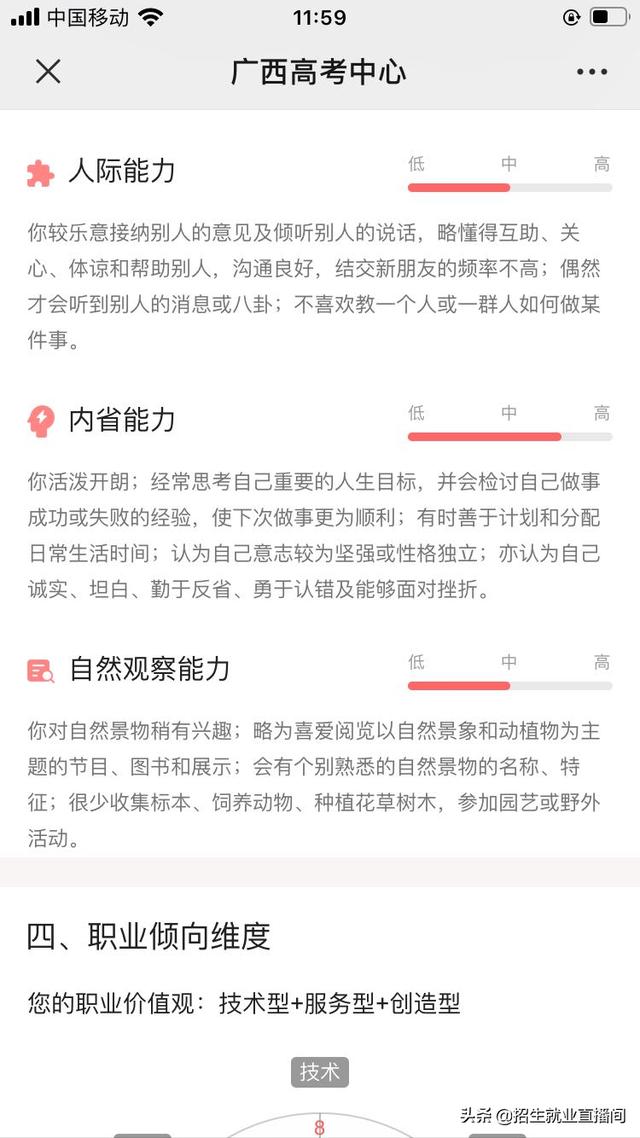Screen dimensions: 640x1138
Task: Open the three-dot overflow menu
Action: (x=591, y=72)
